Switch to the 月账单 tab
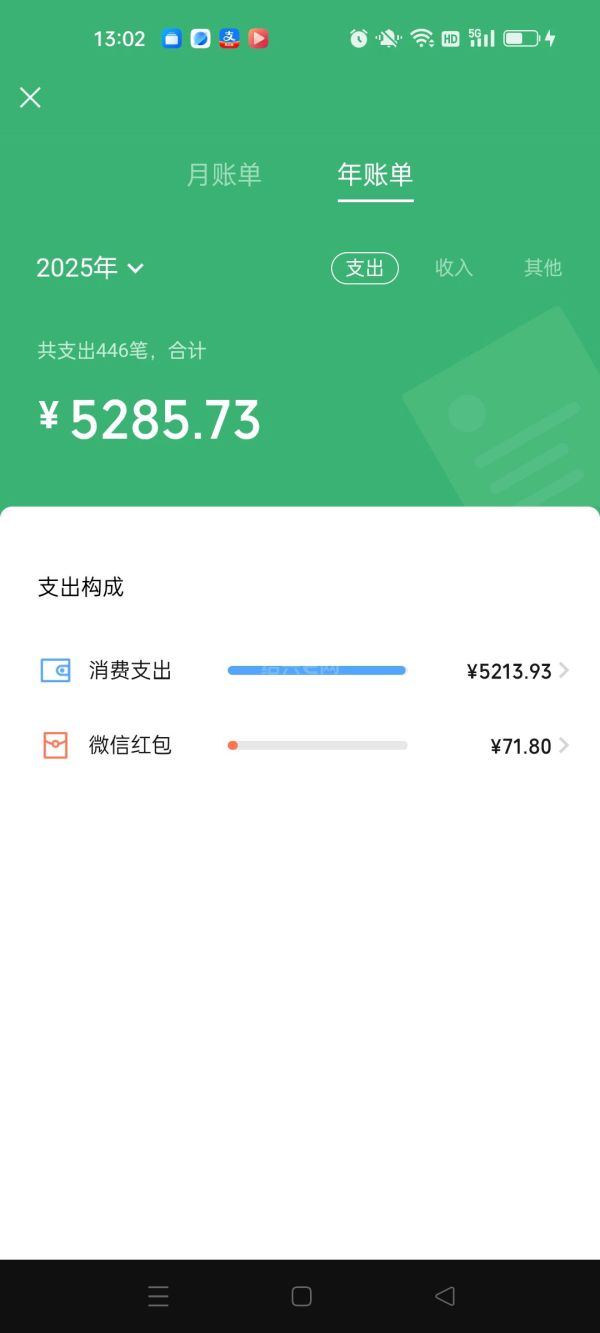This screenshot has width=600, height=1333. pos(224,175)
